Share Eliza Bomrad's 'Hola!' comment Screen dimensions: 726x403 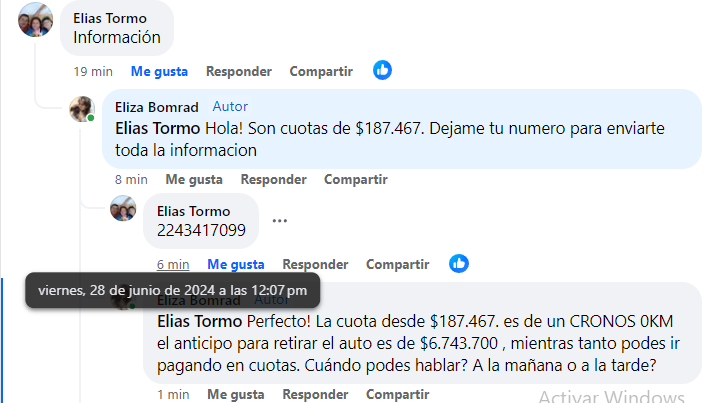point(355,179)
